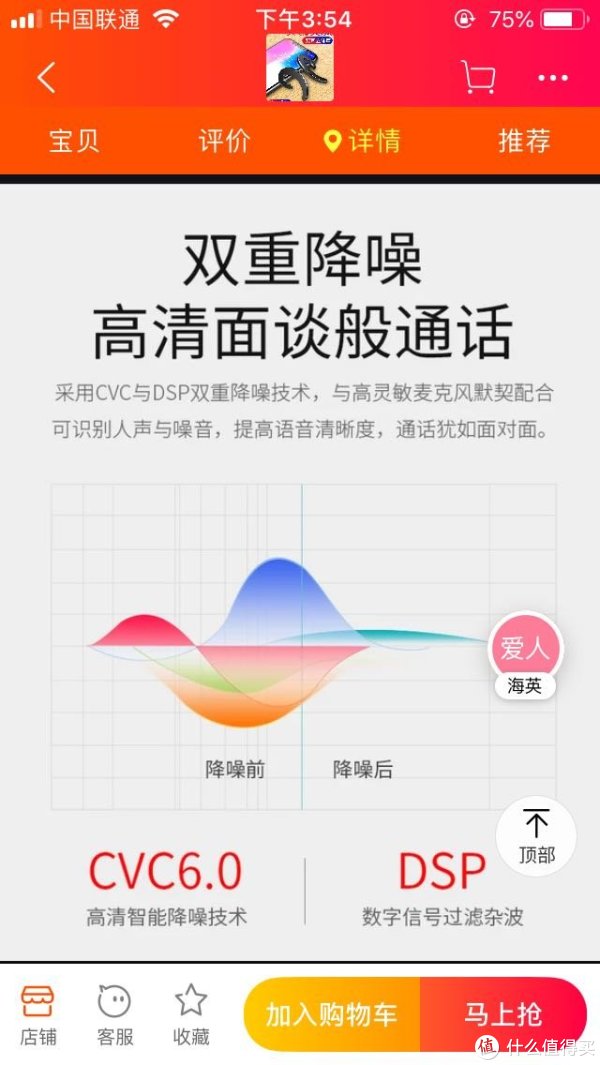The image size is (600, 1065).
Task: Go back using the top-left arrow
Action: pos(47,77)
